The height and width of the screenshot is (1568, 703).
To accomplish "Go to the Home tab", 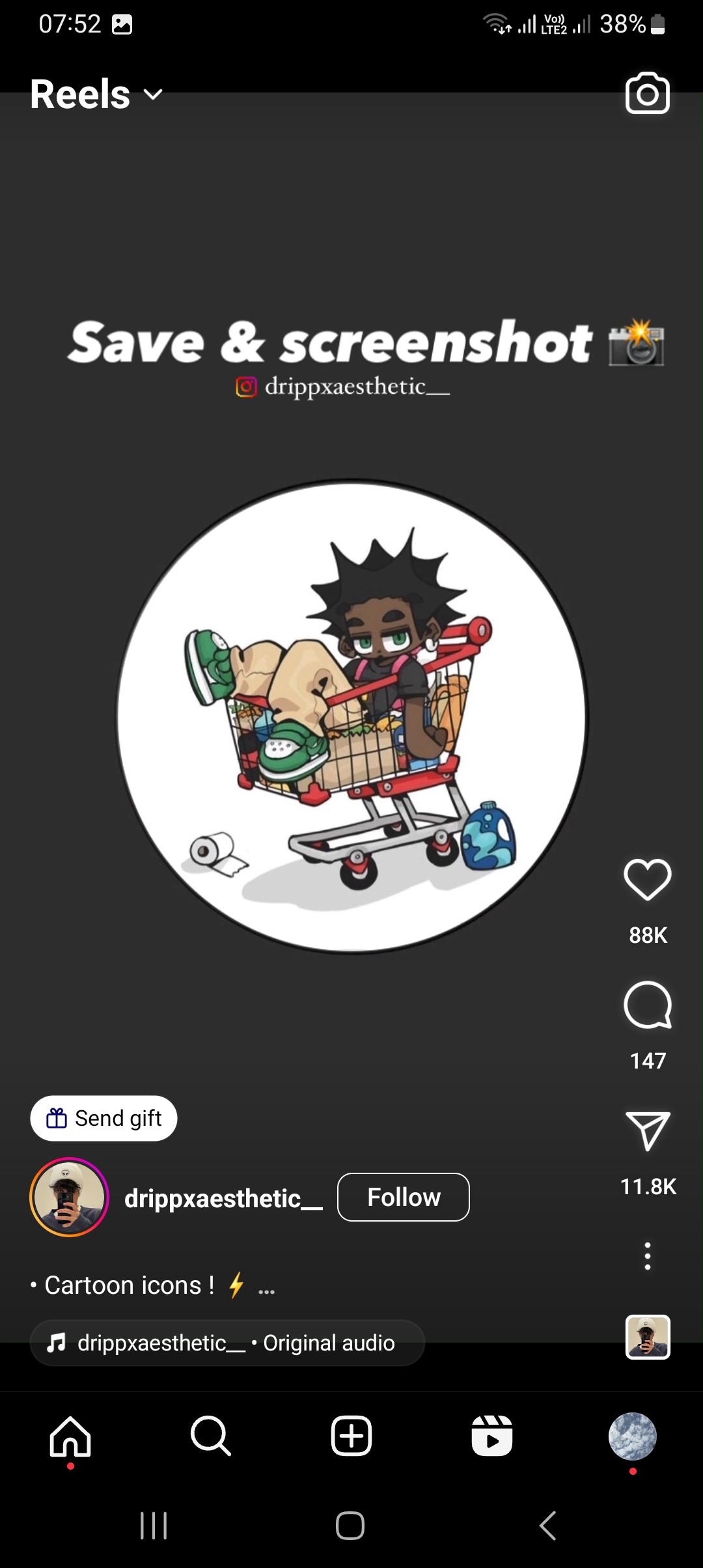I will point(70,1436).
